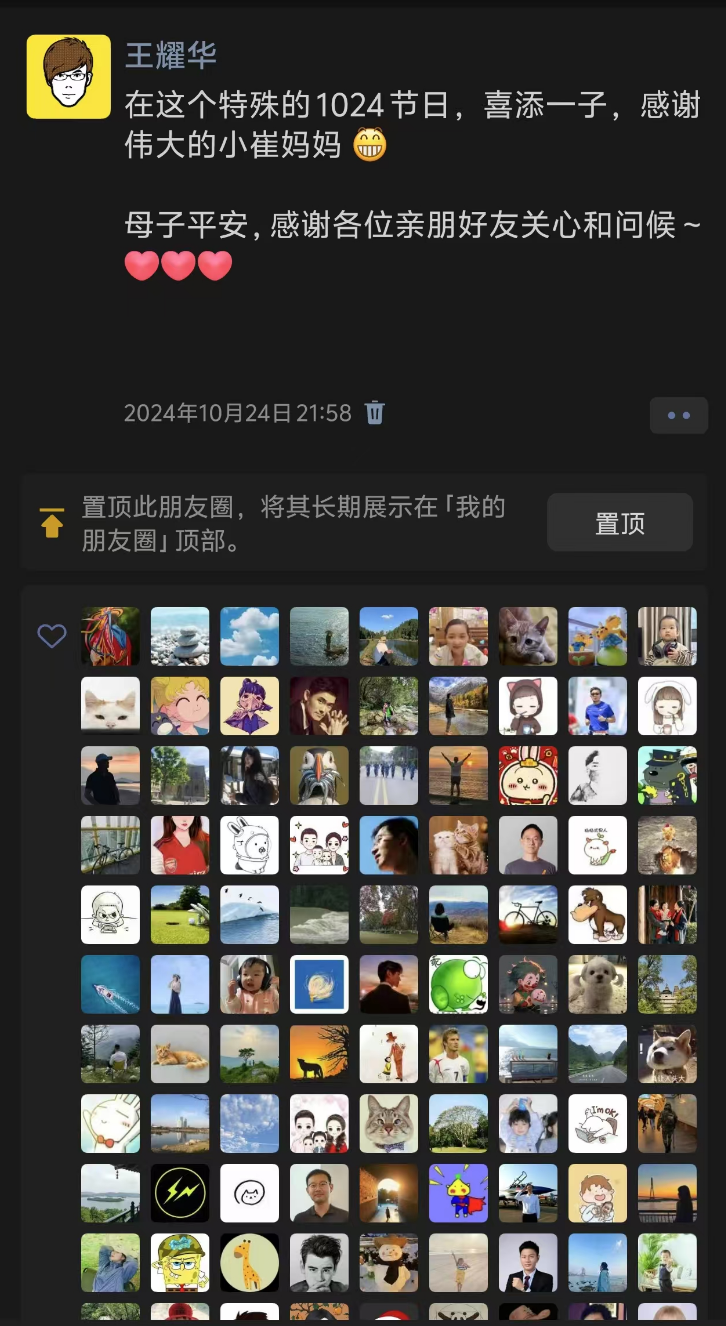Open 王耀华's profile picture
This screenshot has height=1326, width=726.
point(68,77)
